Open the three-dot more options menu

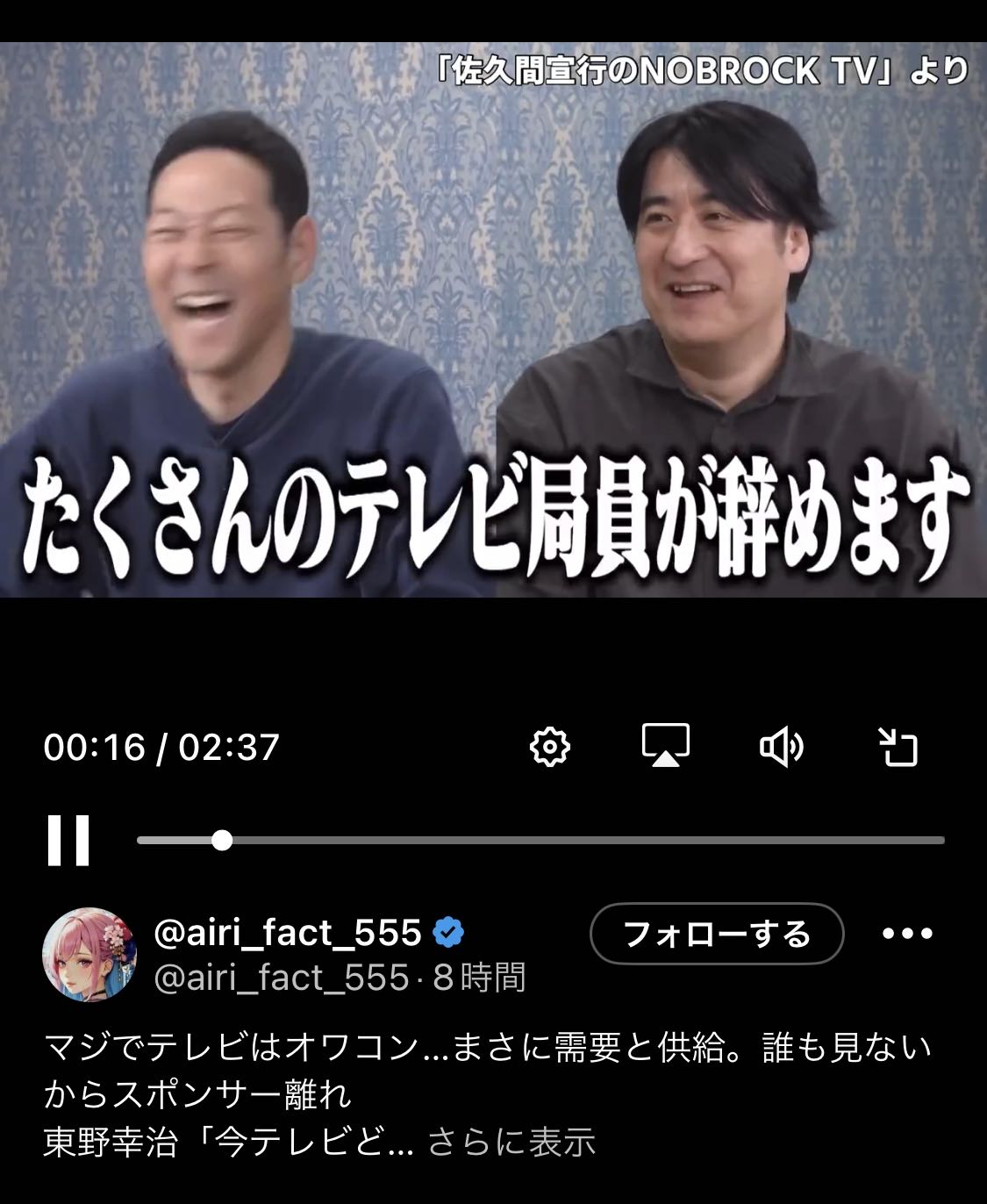coord(907,934)
